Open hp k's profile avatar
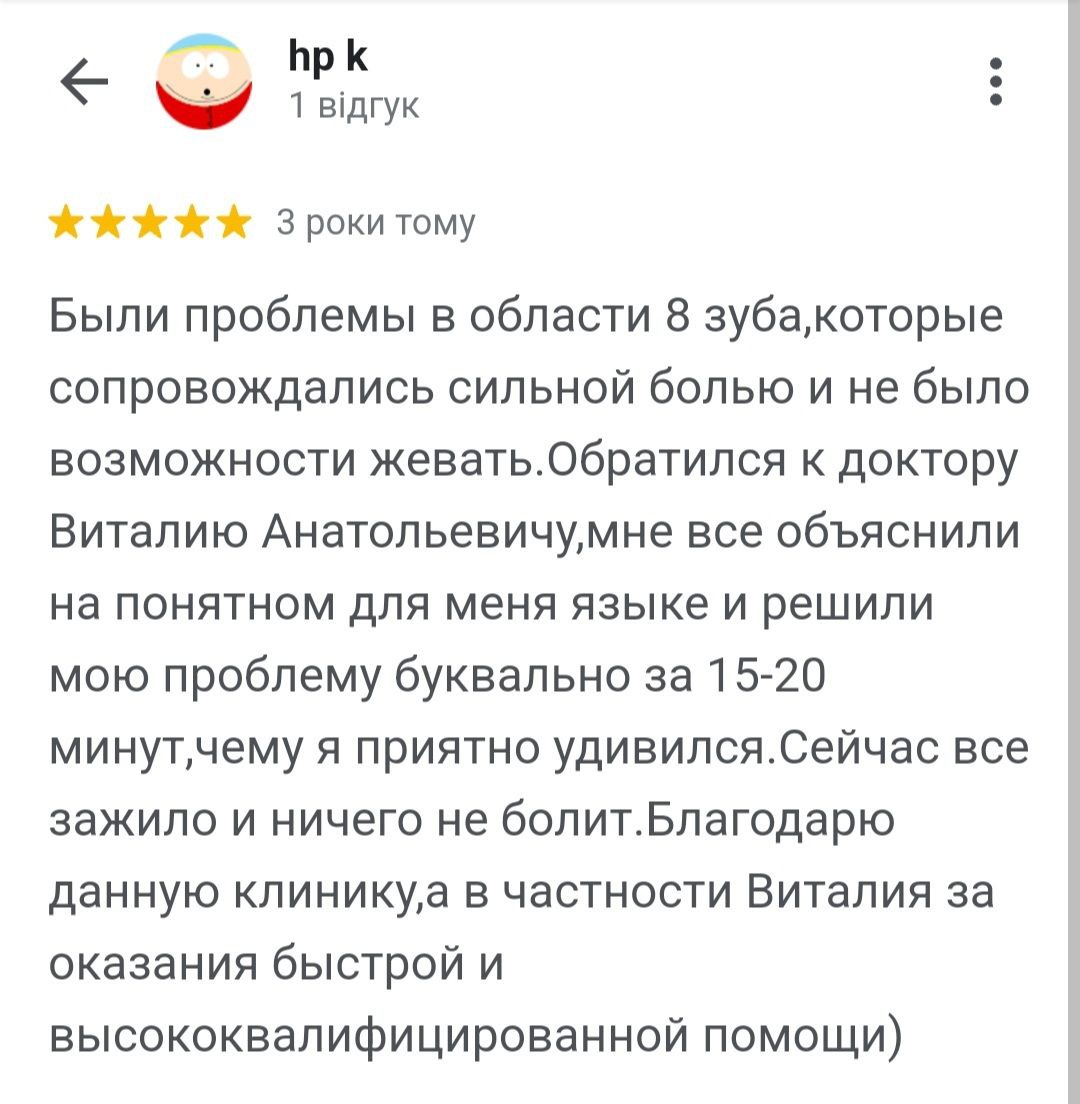1080x1104 pixels. [x=205, y=82]
